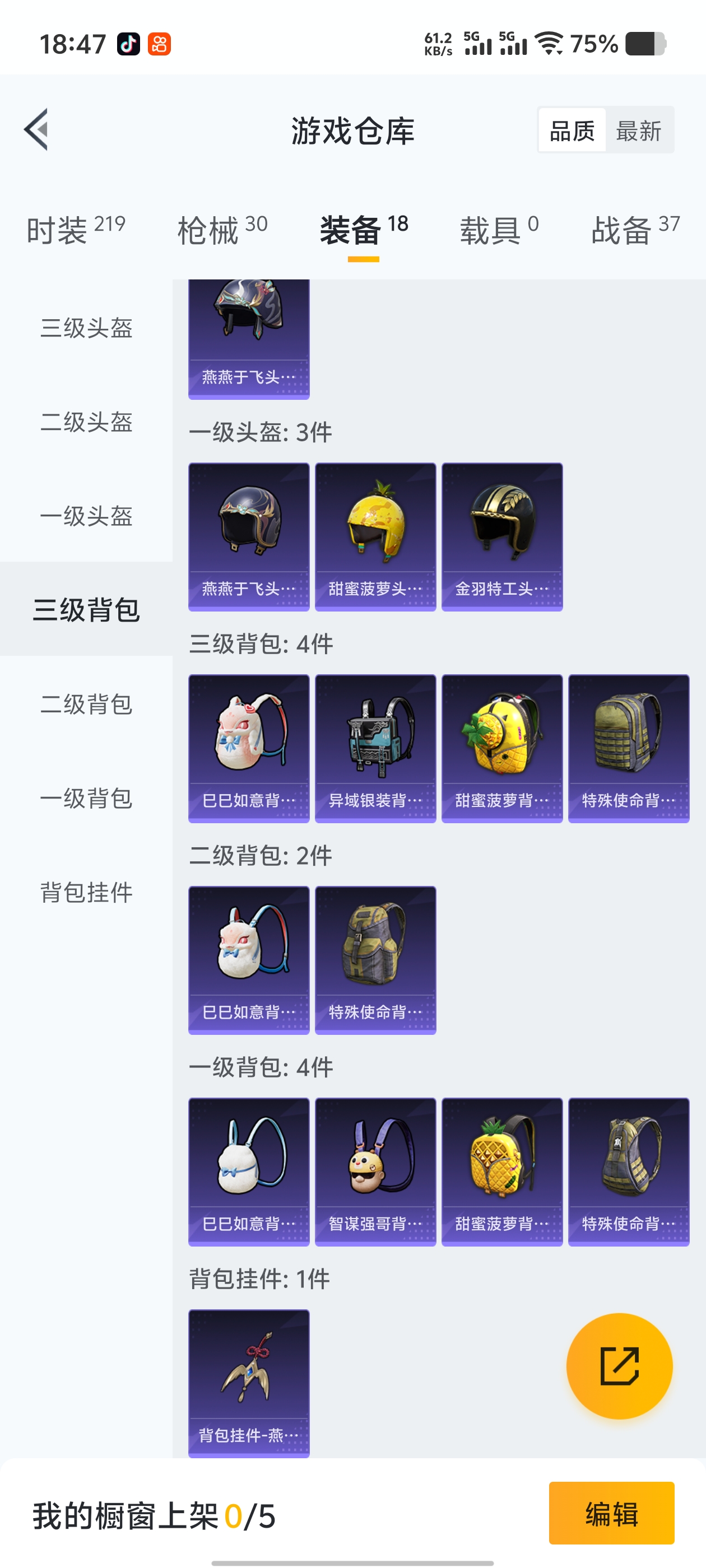Open the 异域银装 backpack item
Screen dimensions: 706x1568
(375, 748)
